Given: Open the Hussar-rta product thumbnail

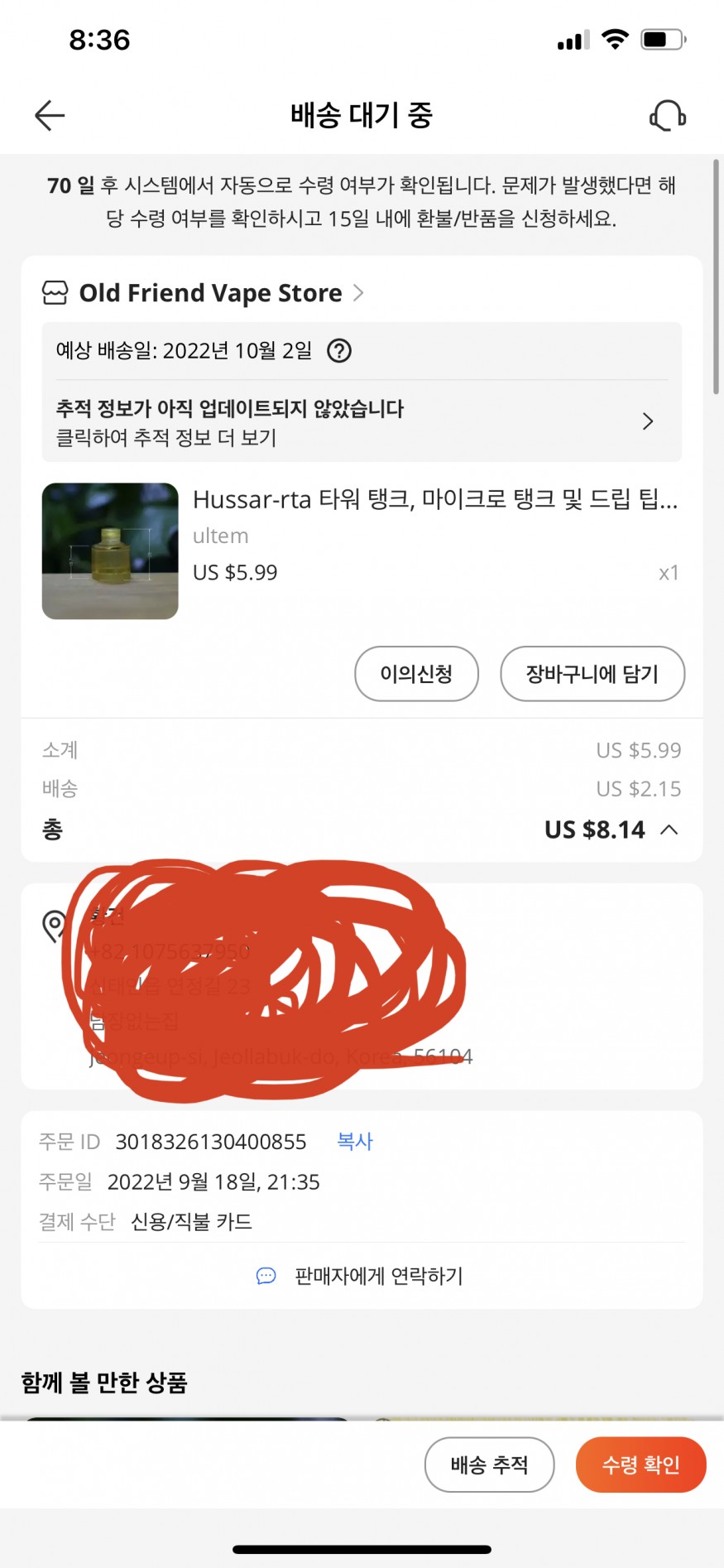Looking at the screenshot, I should pos(110,551).
